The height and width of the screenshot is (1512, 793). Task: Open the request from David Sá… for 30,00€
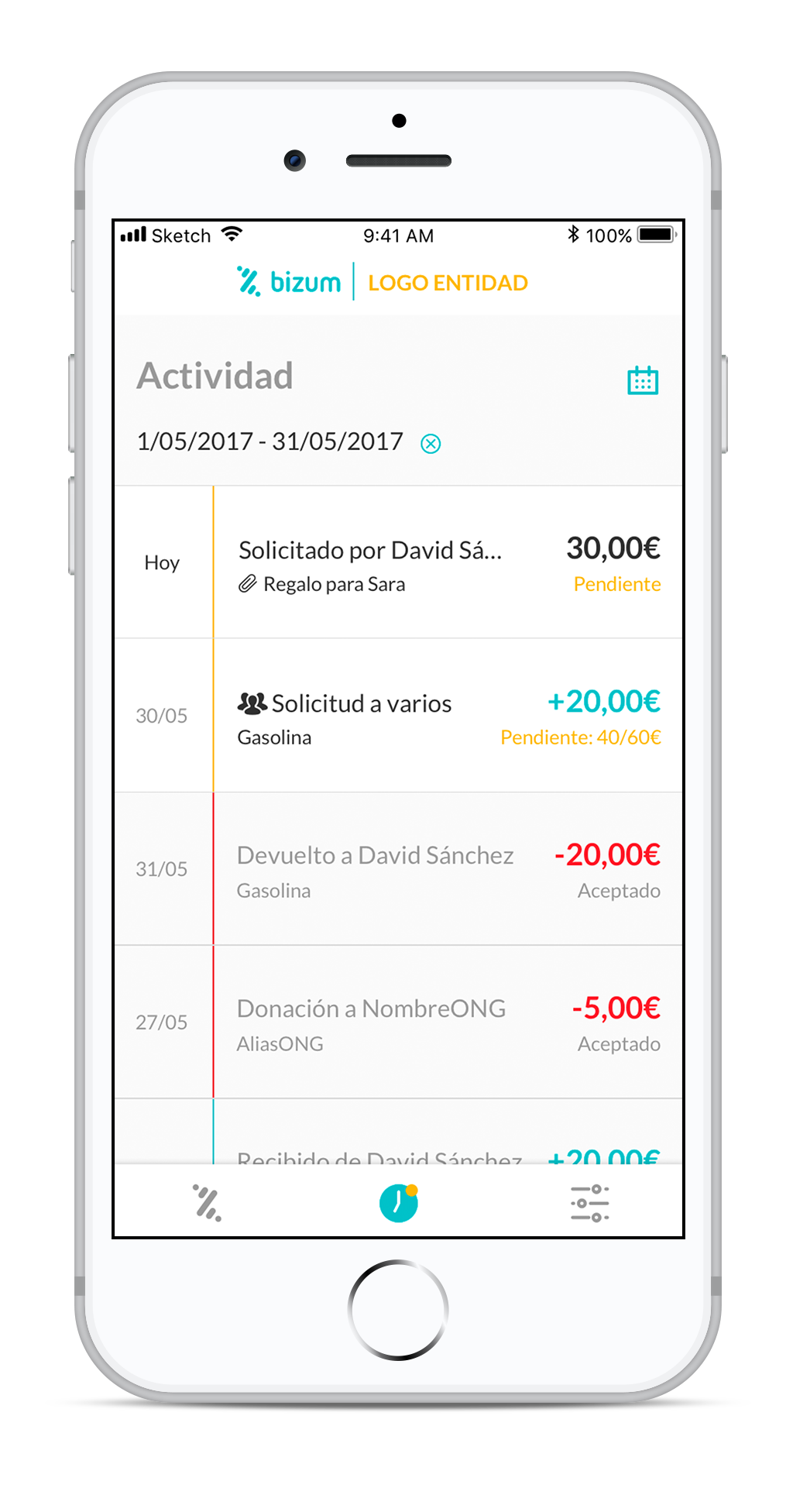(x=448, y=563)
